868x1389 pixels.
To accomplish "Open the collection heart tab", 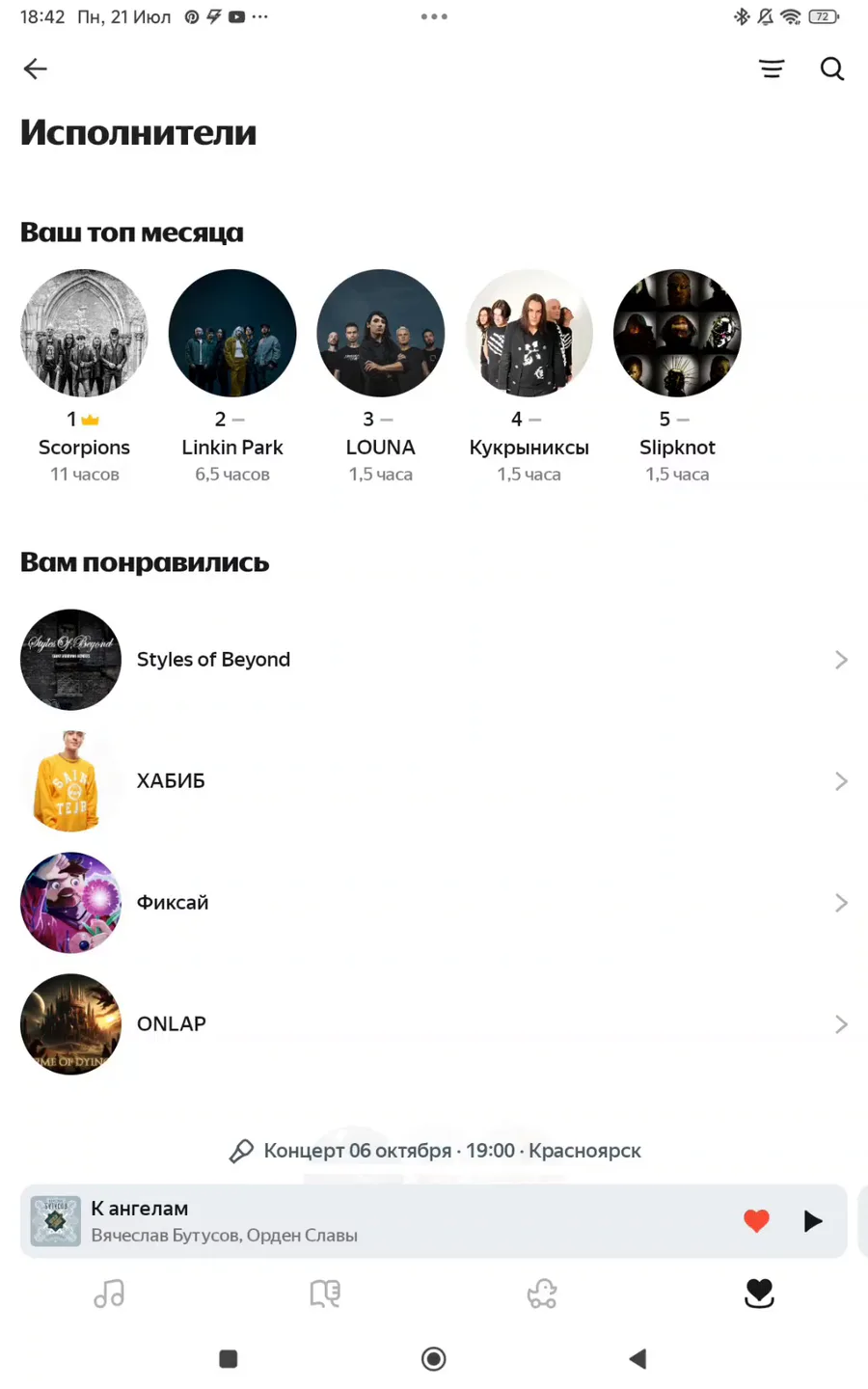I will tap(759, 1294).
